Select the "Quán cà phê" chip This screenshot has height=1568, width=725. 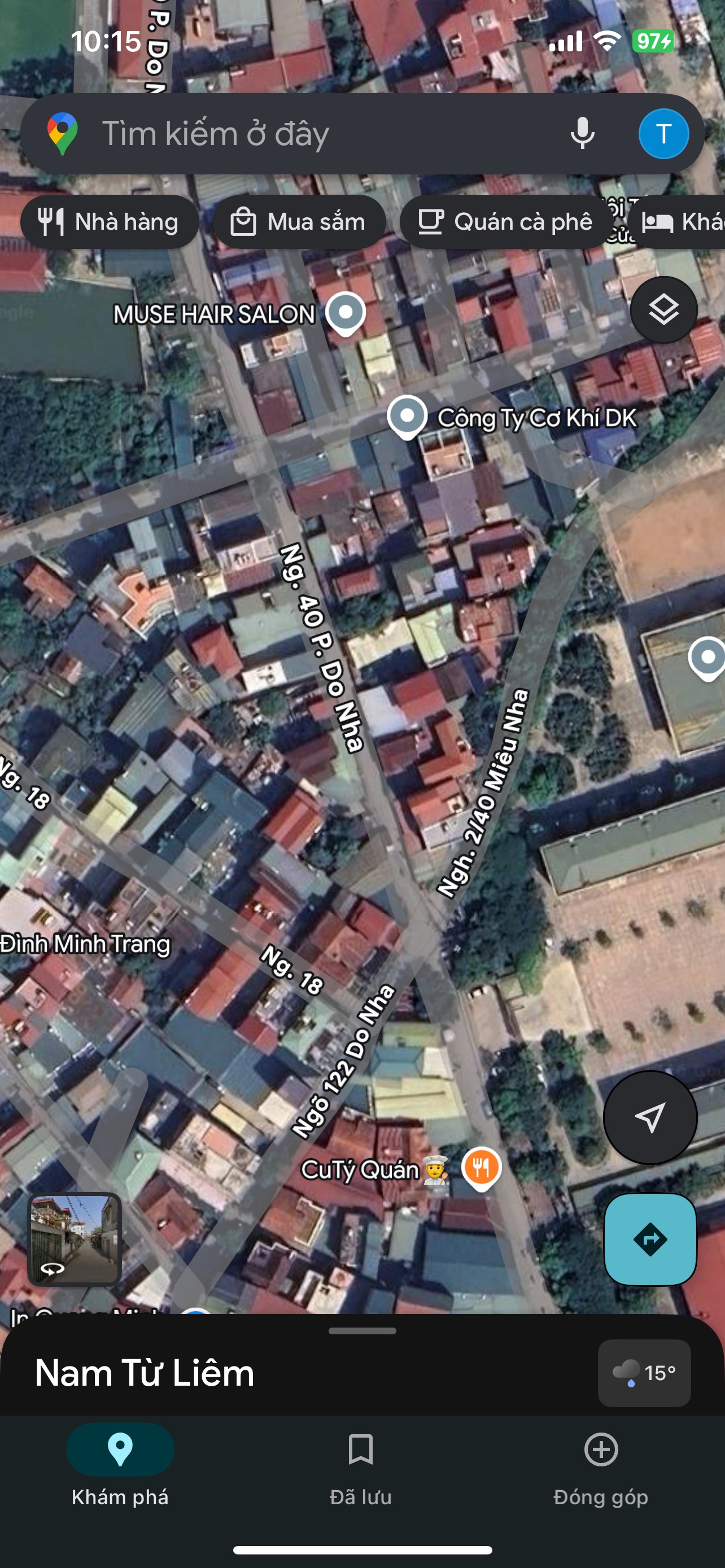click(505, 222)
